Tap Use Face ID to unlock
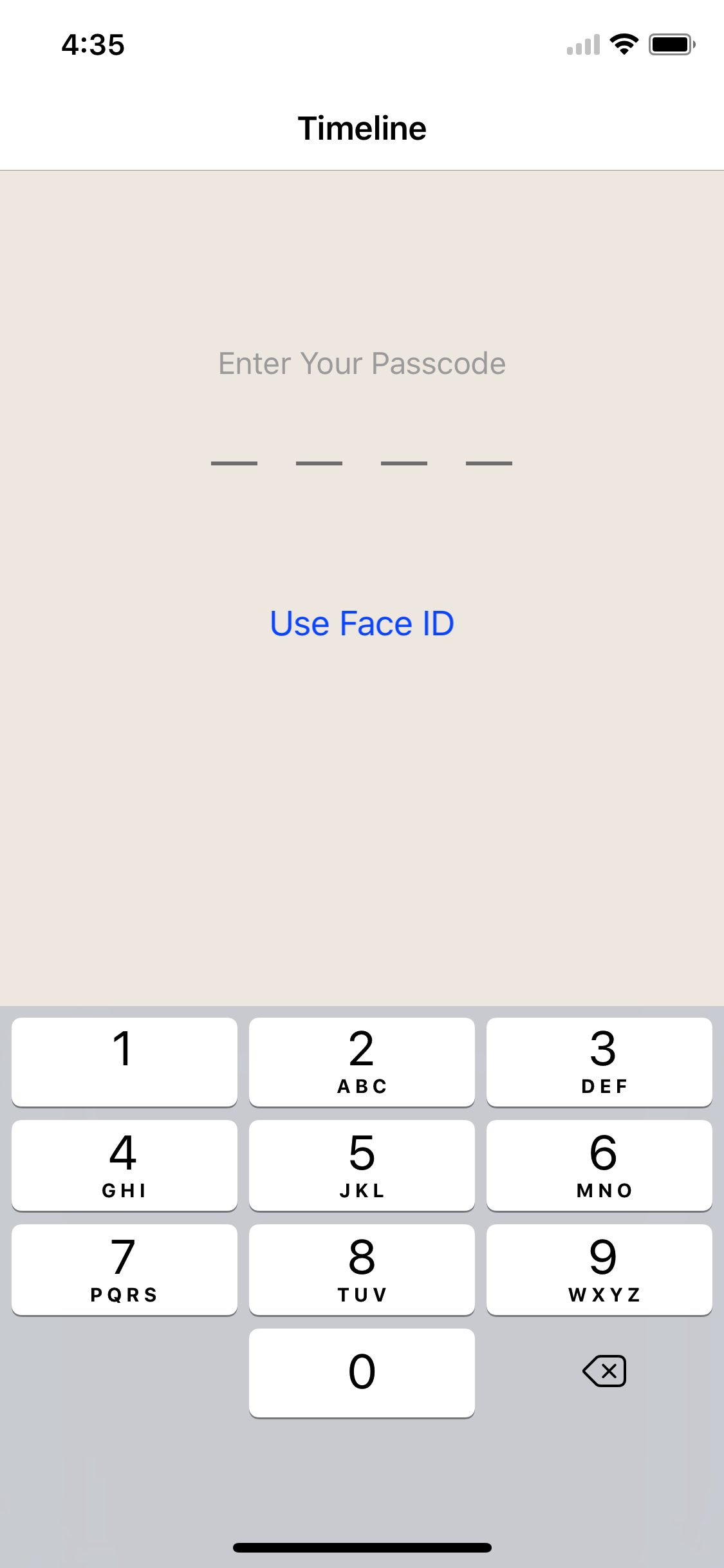 tap(362, 622)
